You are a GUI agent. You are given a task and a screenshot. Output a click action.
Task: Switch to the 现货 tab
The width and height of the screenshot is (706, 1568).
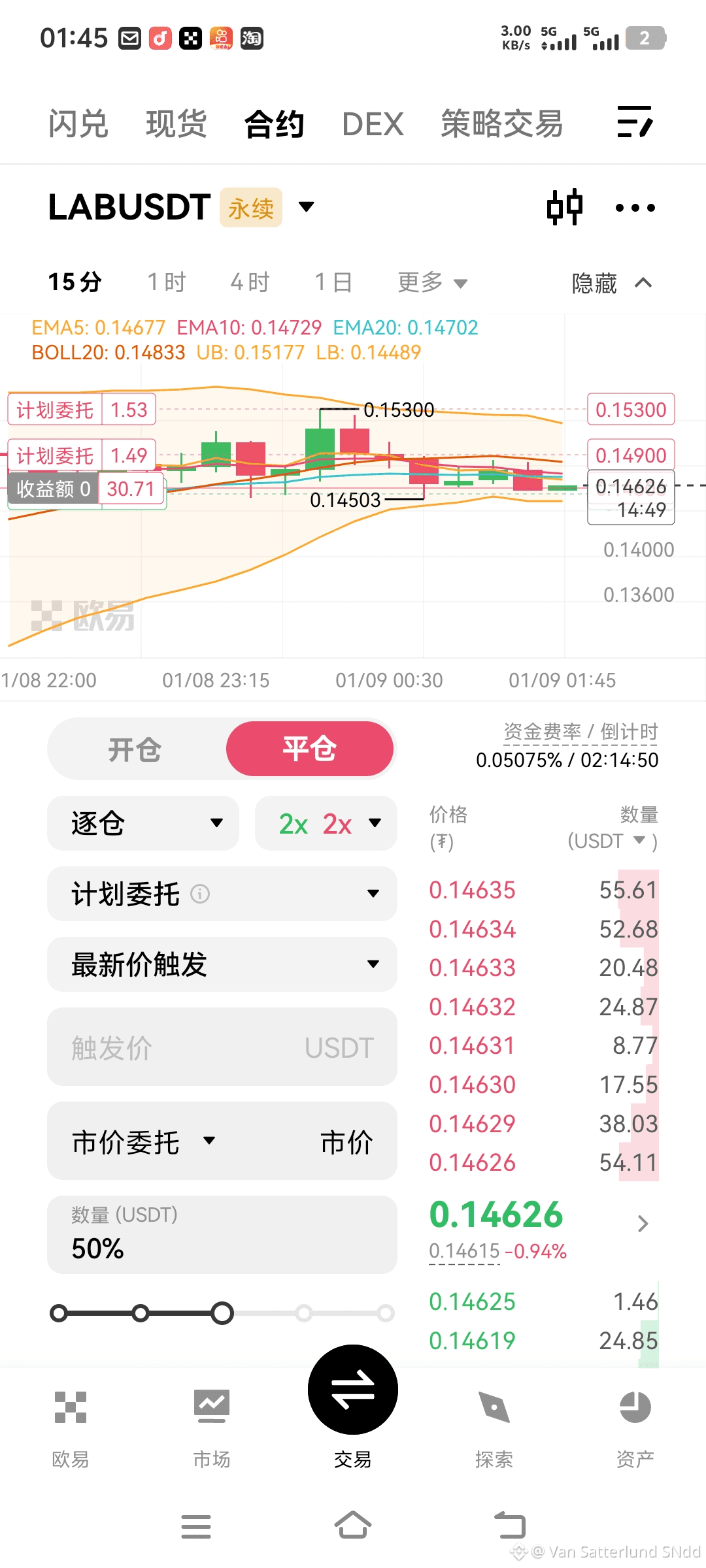click(176, 123)
